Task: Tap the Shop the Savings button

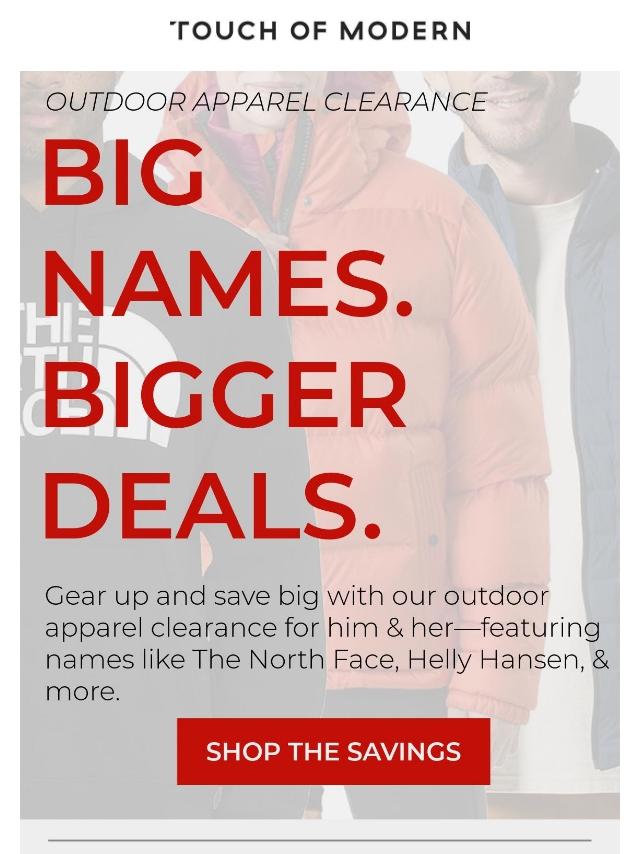Action: click(333, 751)
